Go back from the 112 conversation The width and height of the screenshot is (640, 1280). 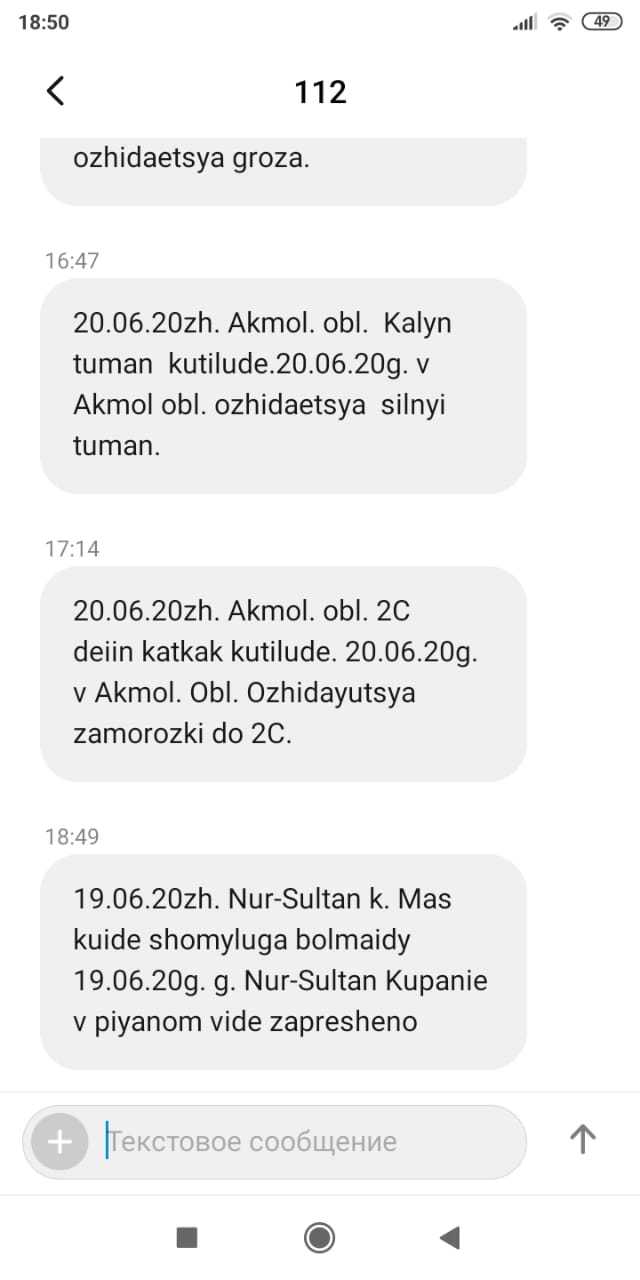coord(56,91)
